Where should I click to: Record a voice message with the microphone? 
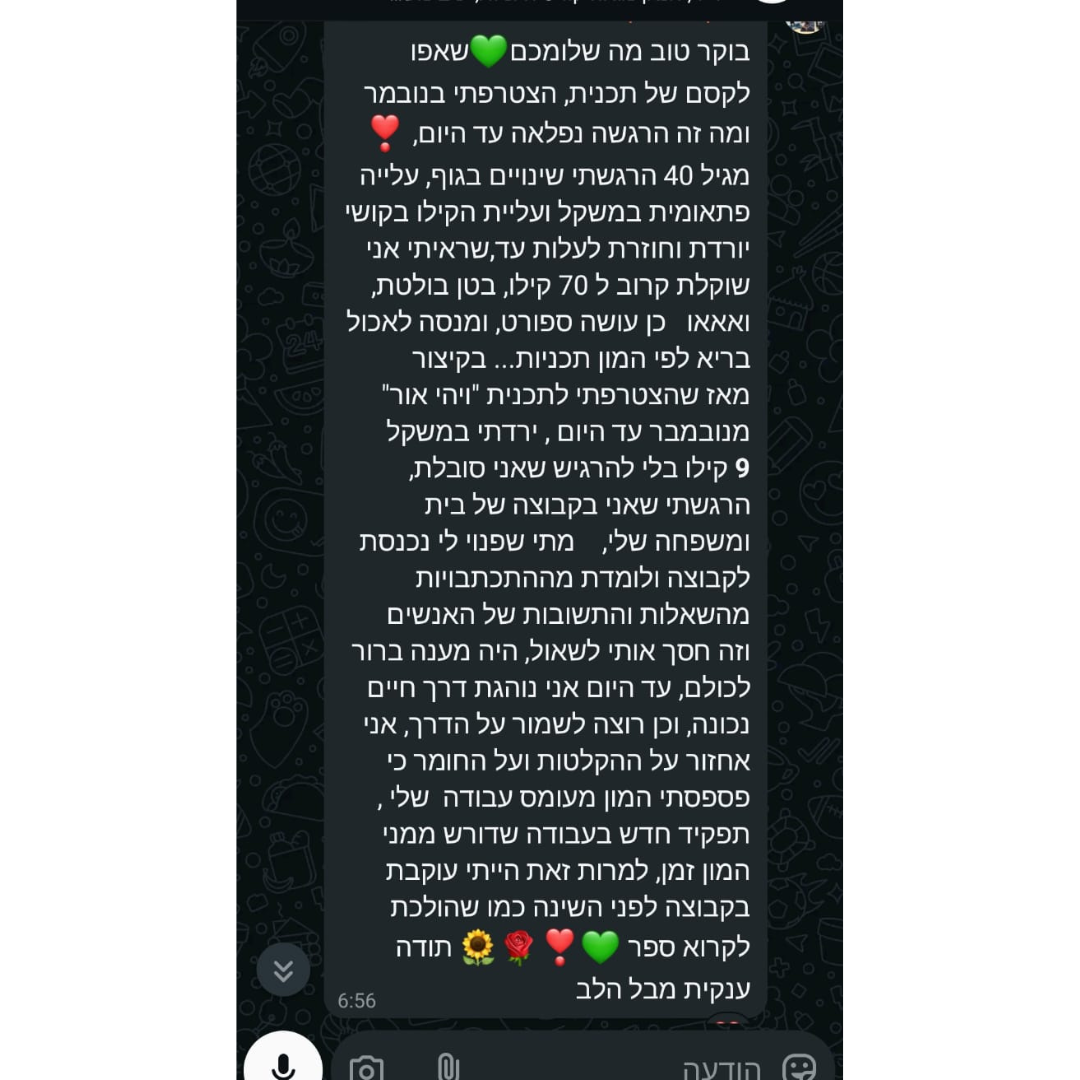(283, 1064)
